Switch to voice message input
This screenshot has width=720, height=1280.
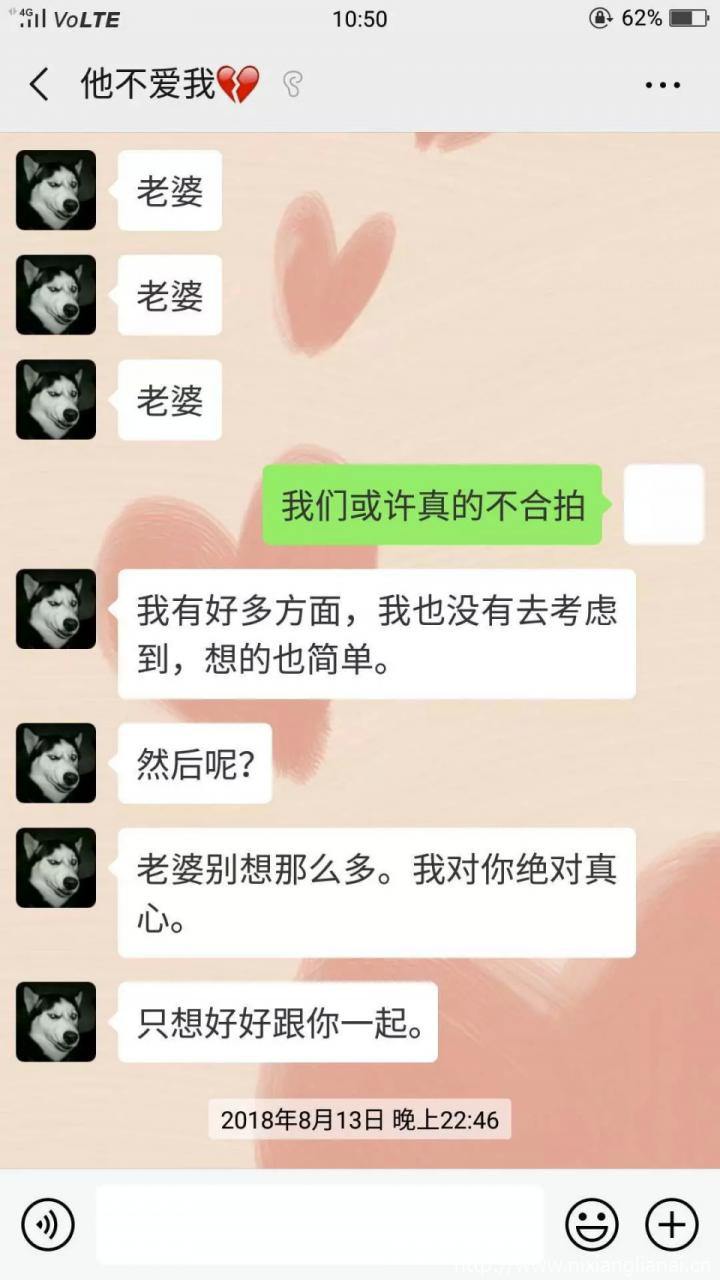(48, 1224)
